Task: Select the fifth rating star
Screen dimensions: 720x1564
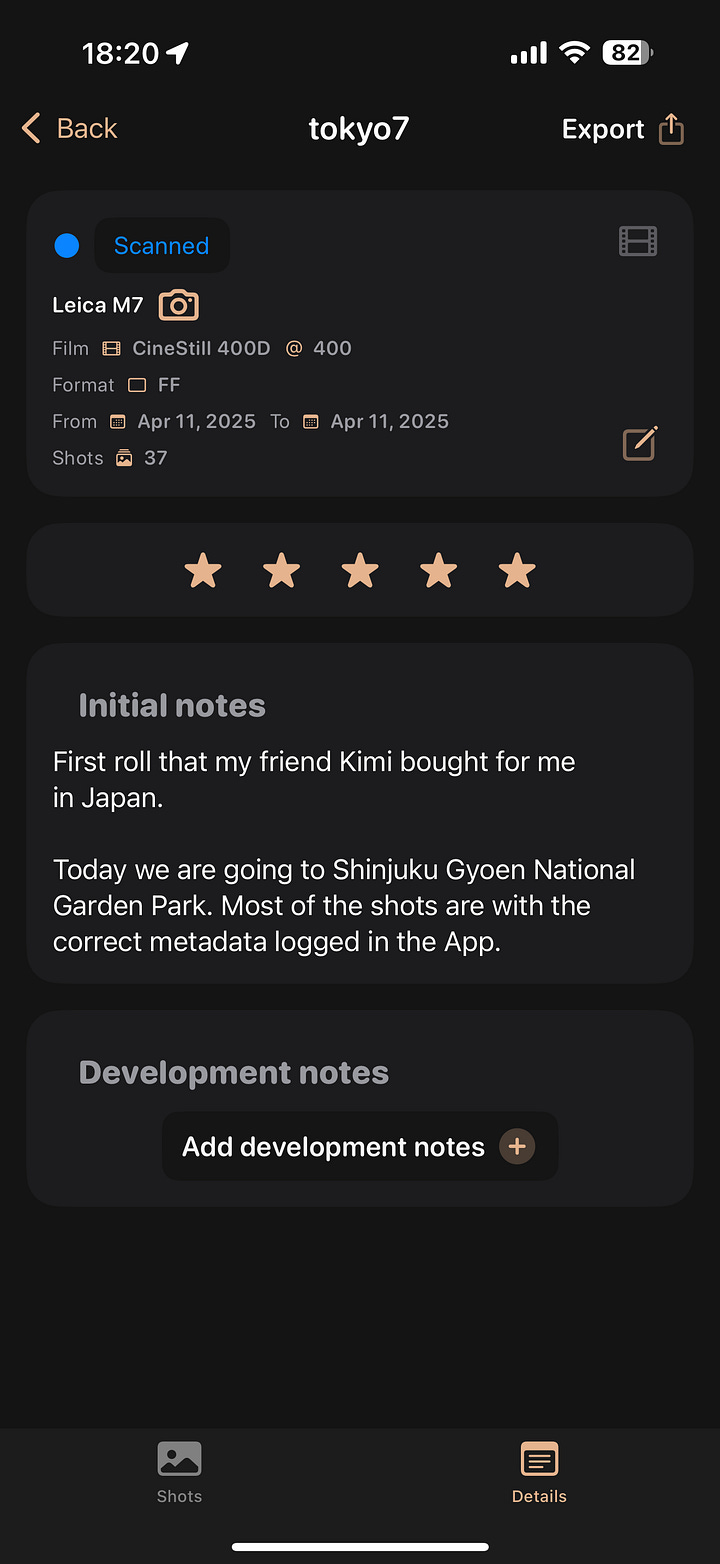Action: (x=517, y=572)
